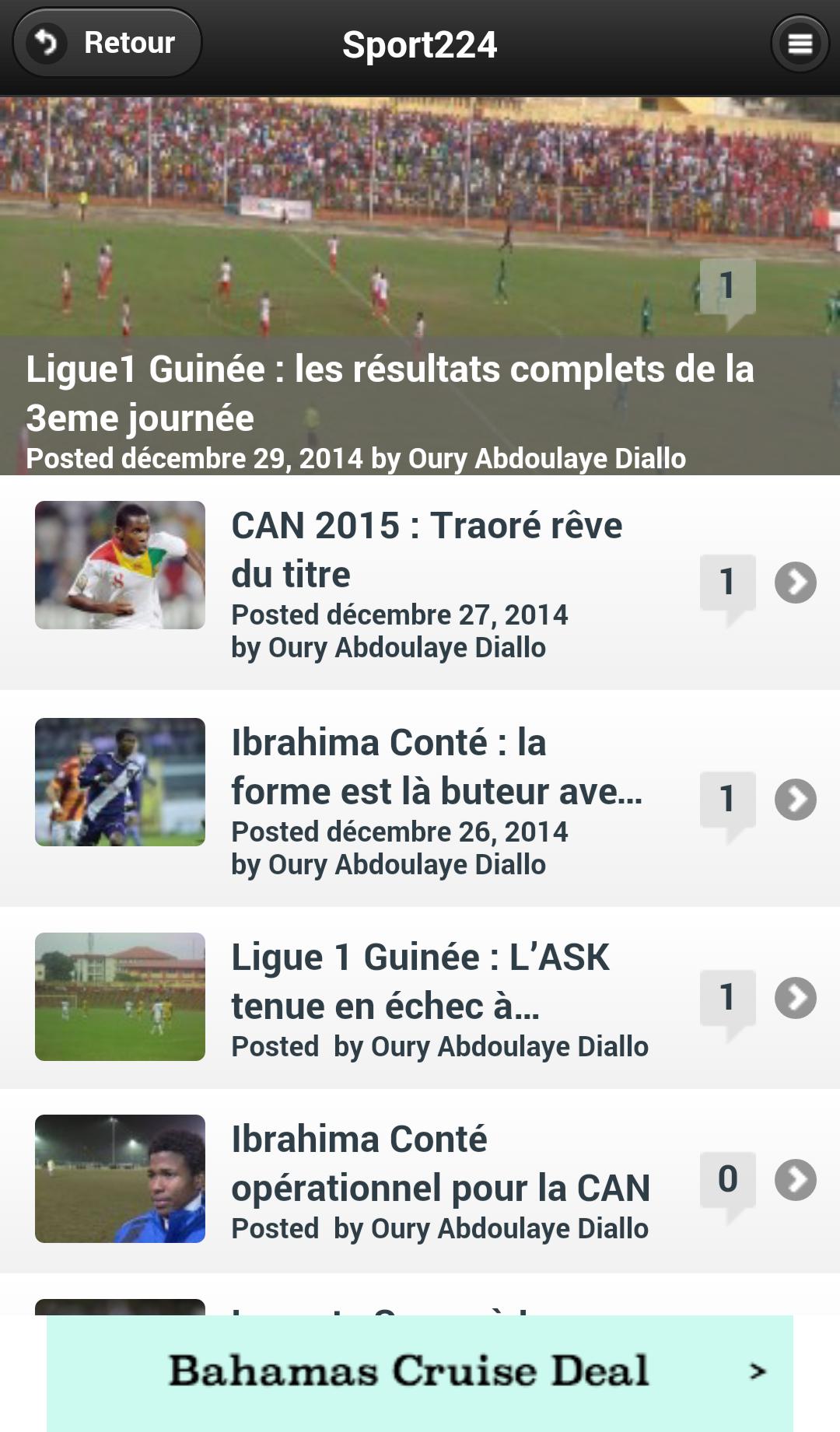The height and width of the screenshot is (1432, 840).
Task: Open the hamburger menu in the top right
Action: click(x=800, y=43)
